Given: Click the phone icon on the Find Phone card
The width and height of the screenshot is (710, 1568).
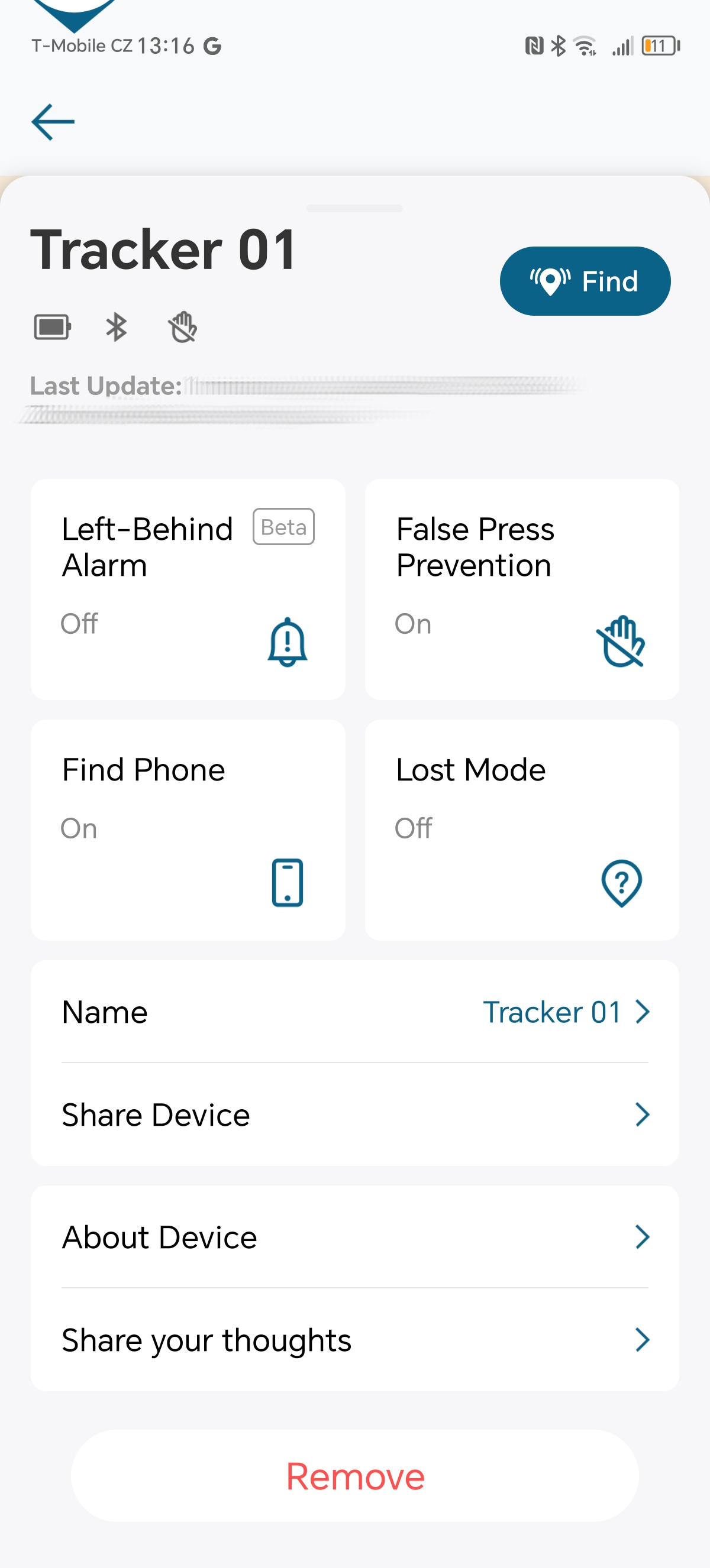Looking at the screenshot, I should [288, 884].
